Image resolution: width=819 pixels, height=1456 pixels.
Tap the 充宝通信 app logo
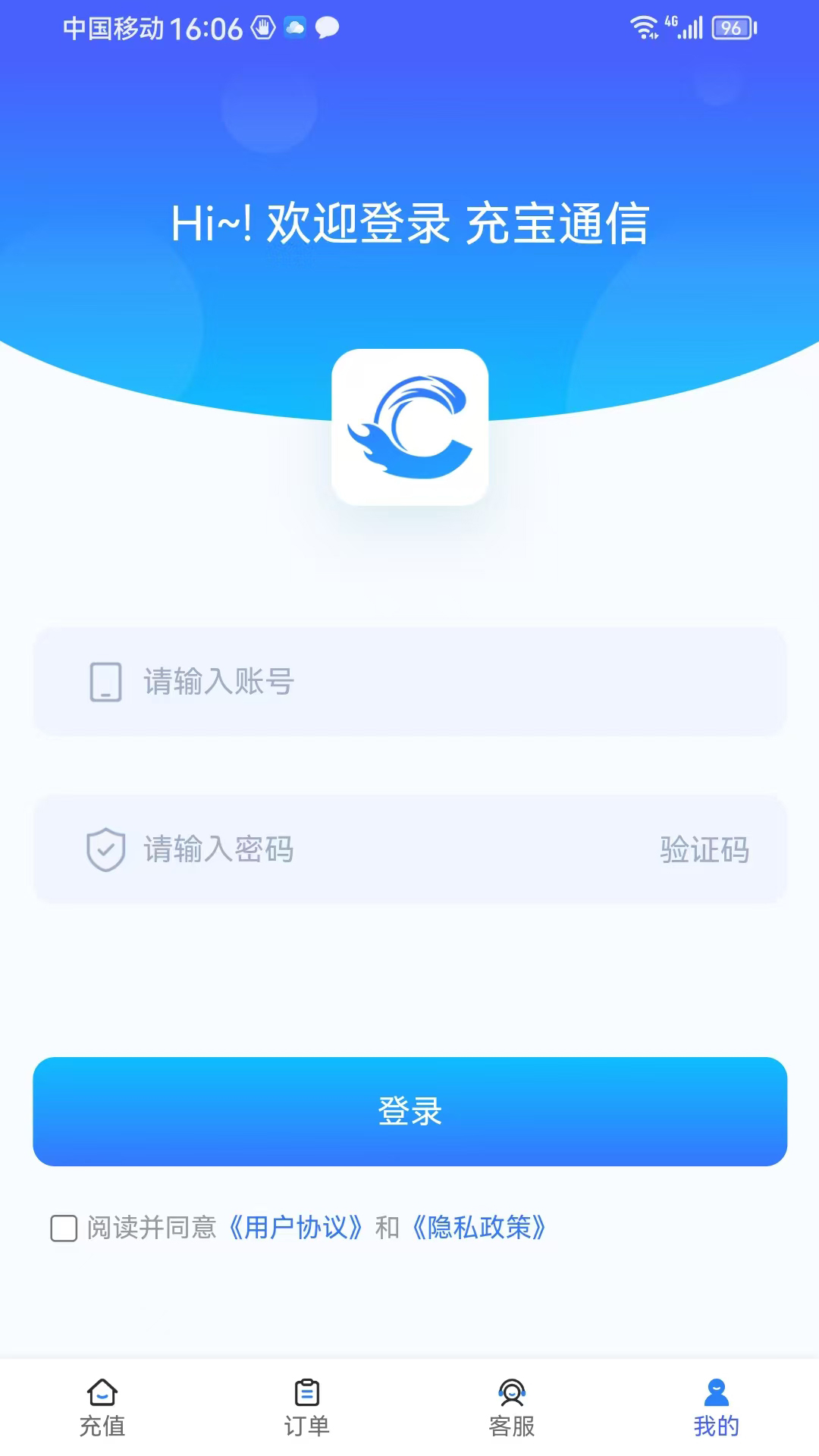409,425
